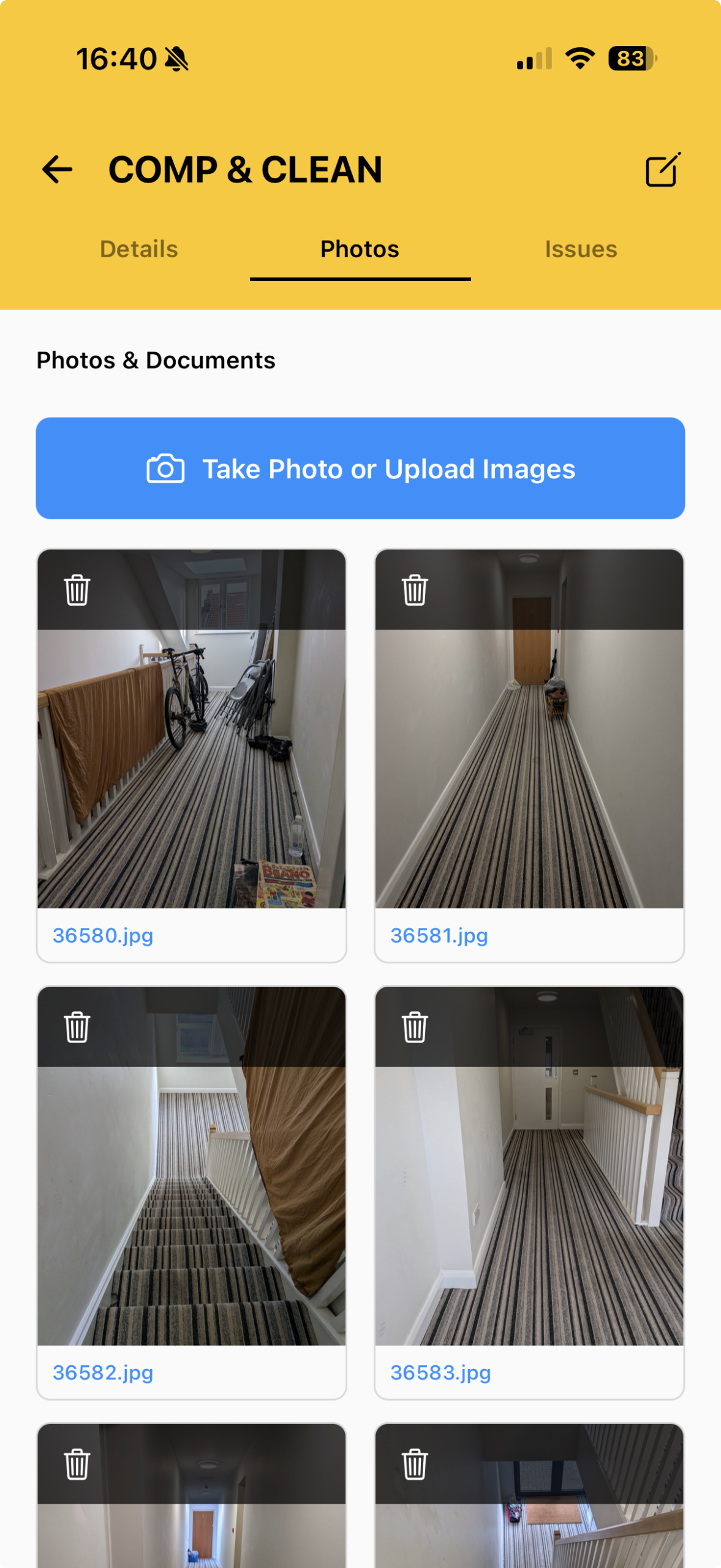
Task: Open the 36582.jpg file link
Action: (x=103, y=1372)
